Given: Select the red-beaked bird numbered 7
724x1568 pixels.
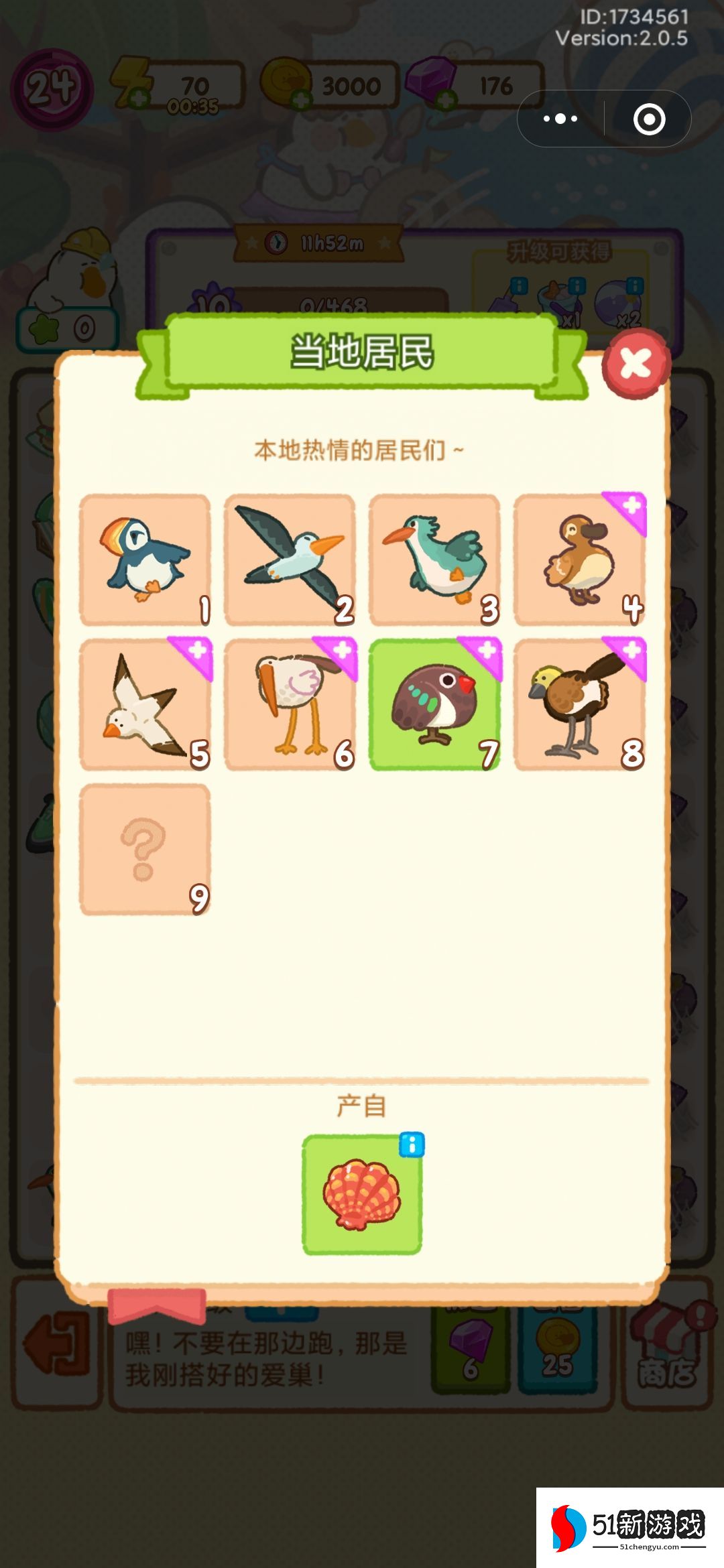Looking at the screenshot, I should pyautogui.click(x=434, y=705).
